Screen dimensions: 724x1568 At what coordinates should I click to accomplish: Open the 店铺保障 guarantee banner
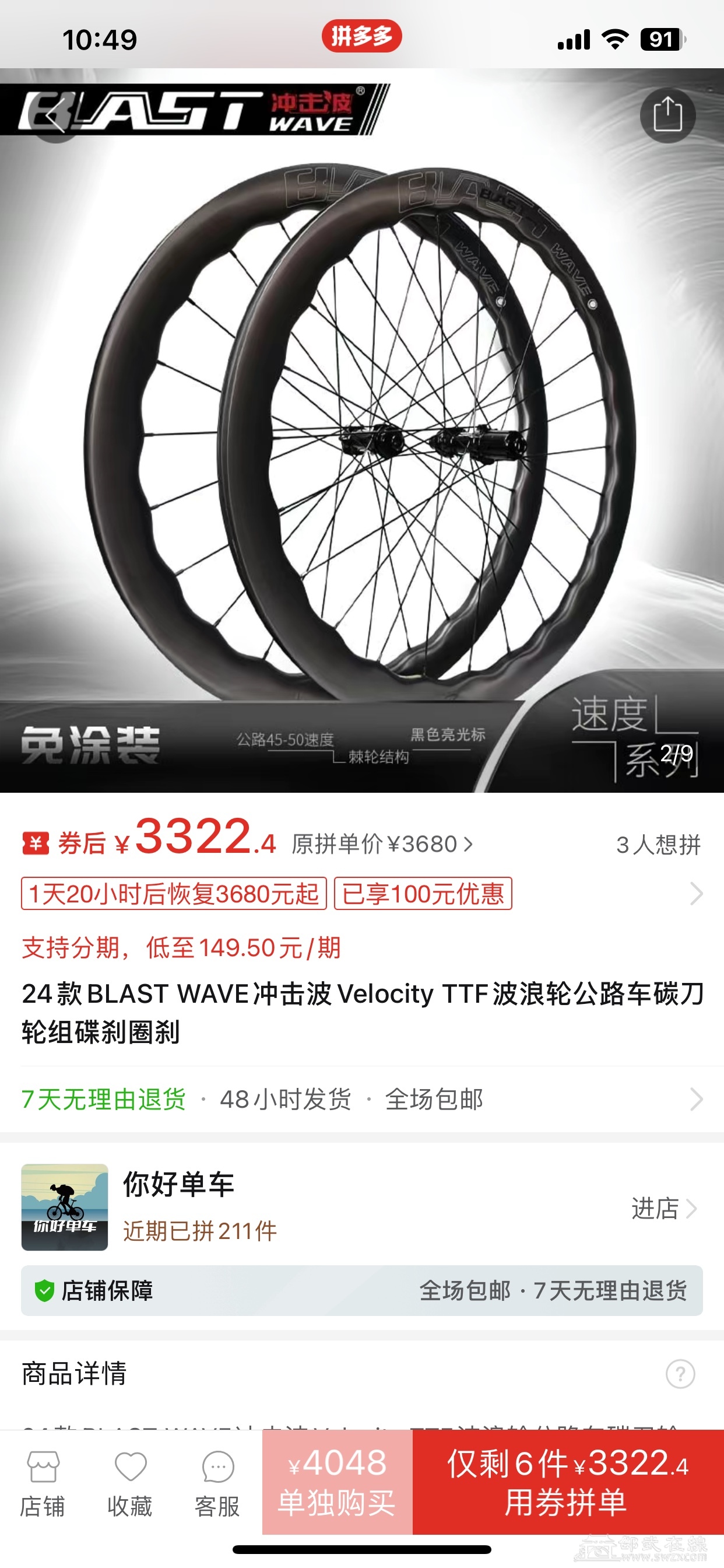[x=361, y=1290]
